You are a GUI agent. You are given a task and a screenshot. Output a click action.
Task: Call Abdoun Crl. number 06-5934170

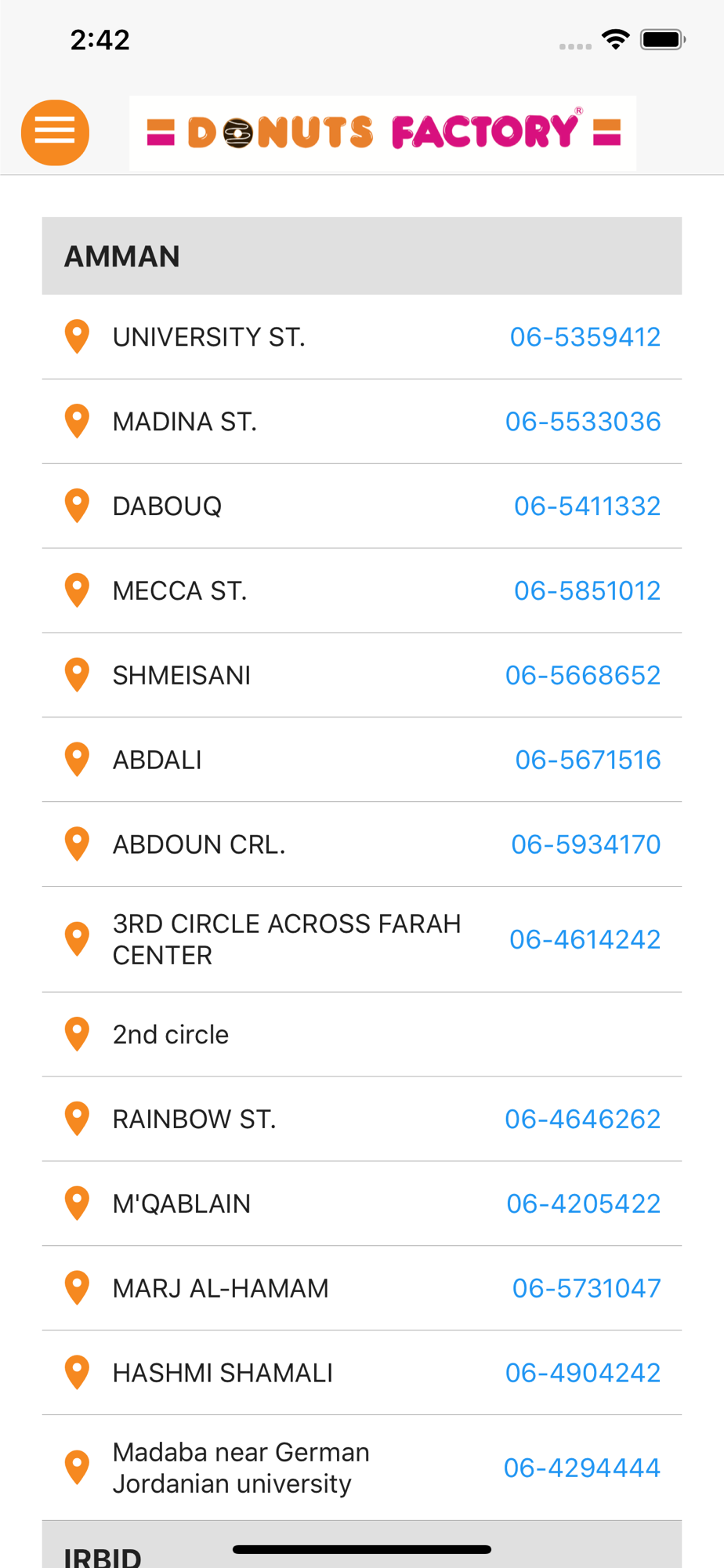click(586, 845)
